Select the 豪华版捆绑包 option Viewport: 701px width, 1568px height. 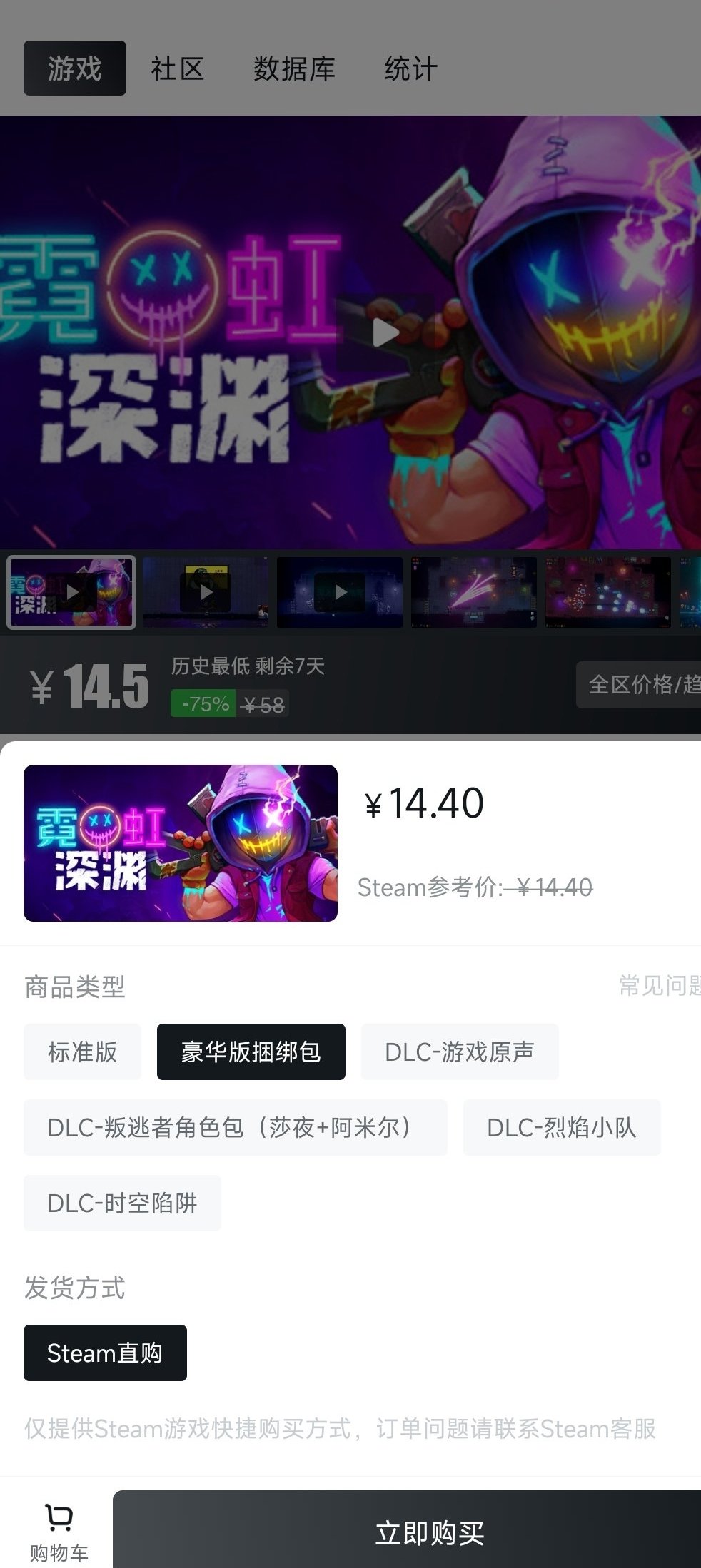(x=251, y=1052)
